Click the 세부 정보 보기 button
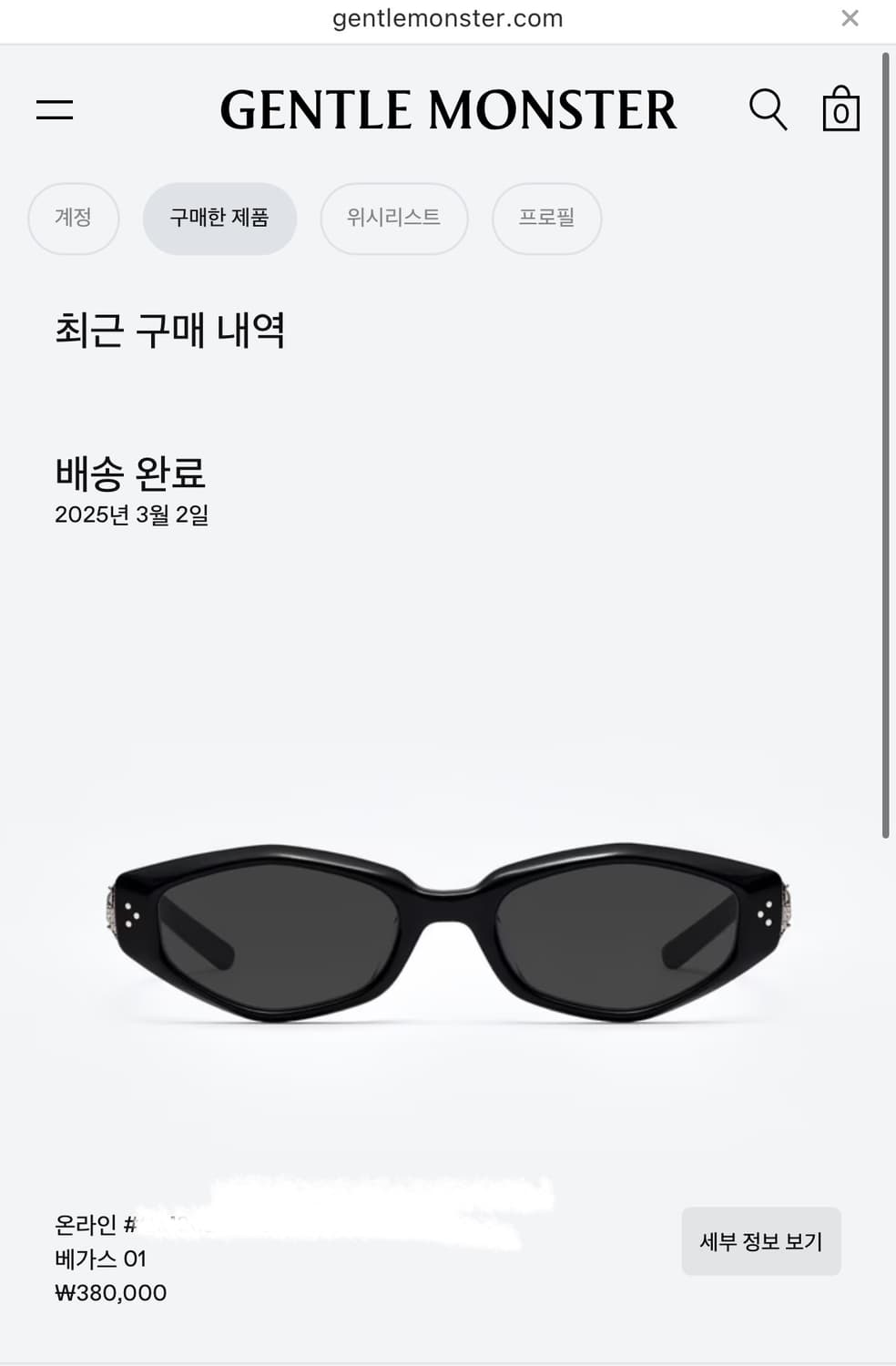 tap(761, 1240)
